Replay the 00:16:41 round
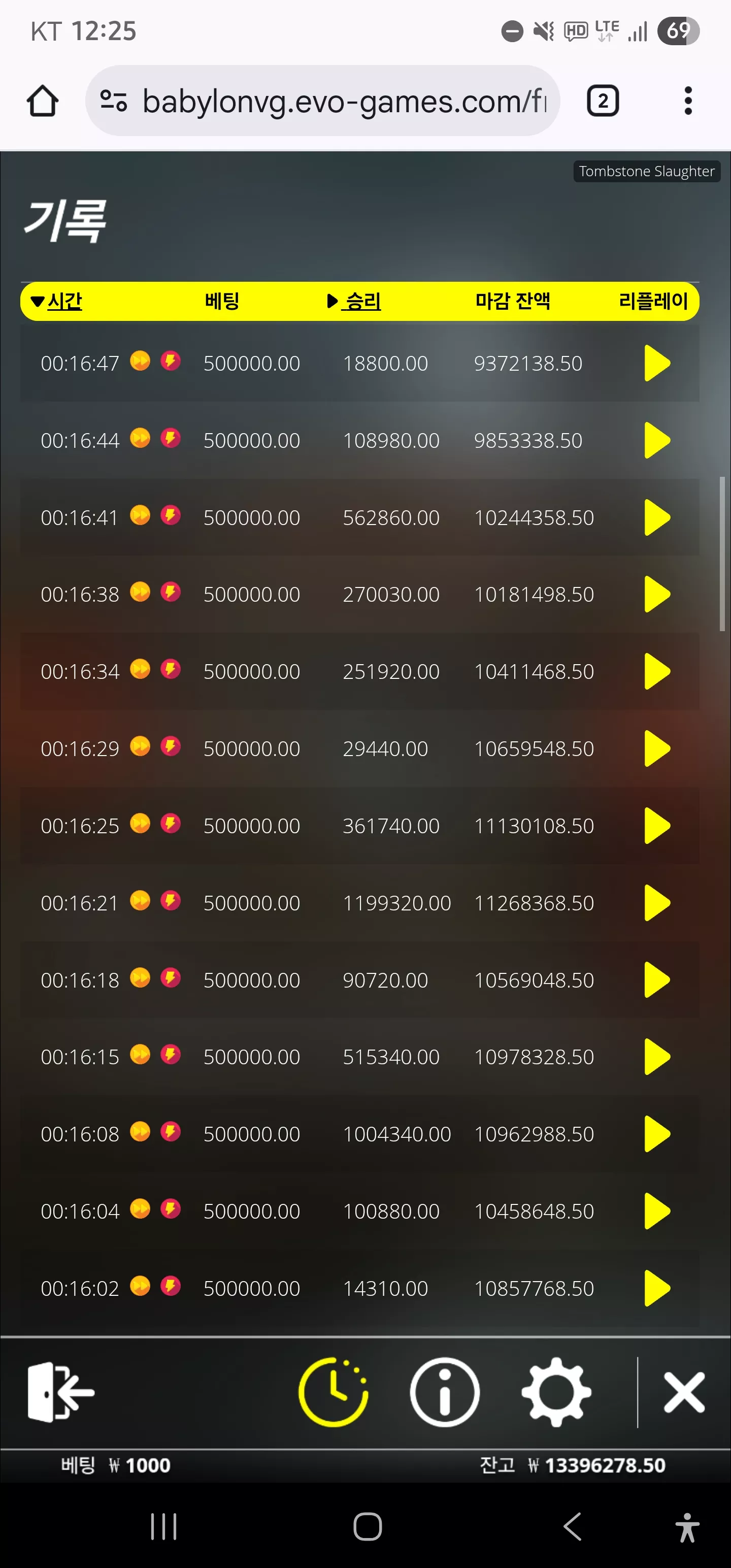 (x=657, y=517)
